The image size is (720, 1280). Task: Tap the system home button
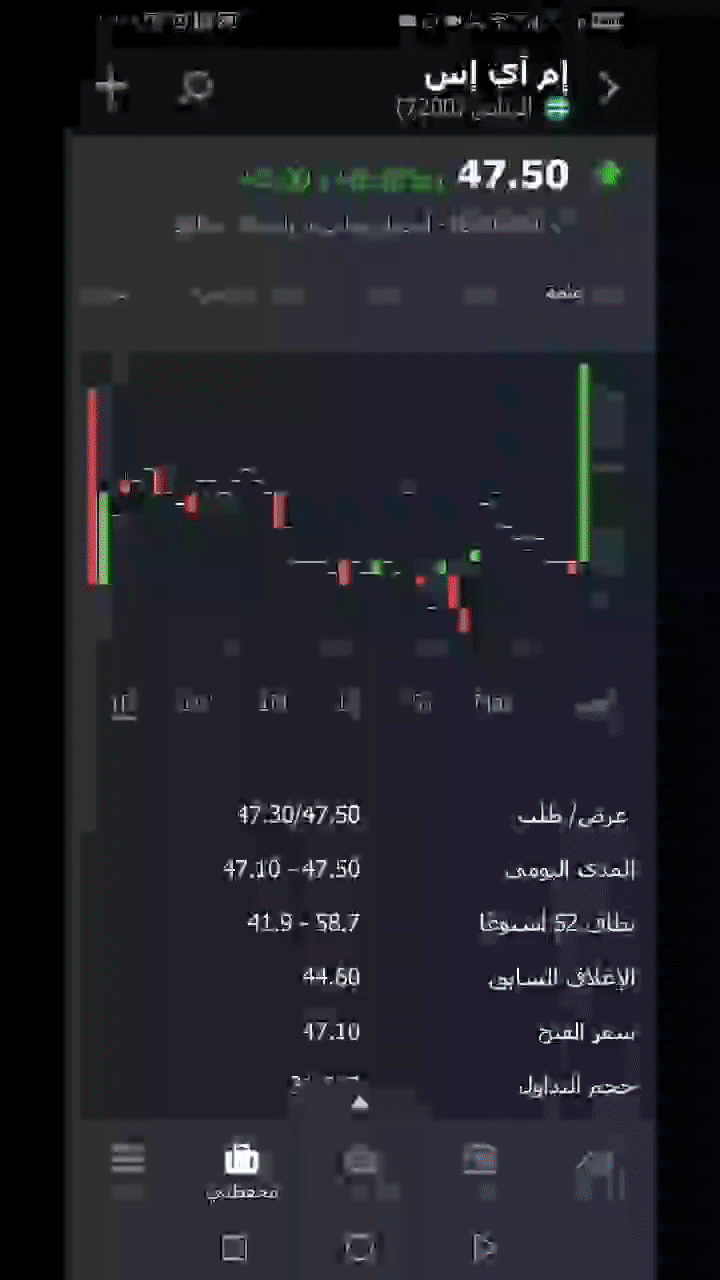359,1247
